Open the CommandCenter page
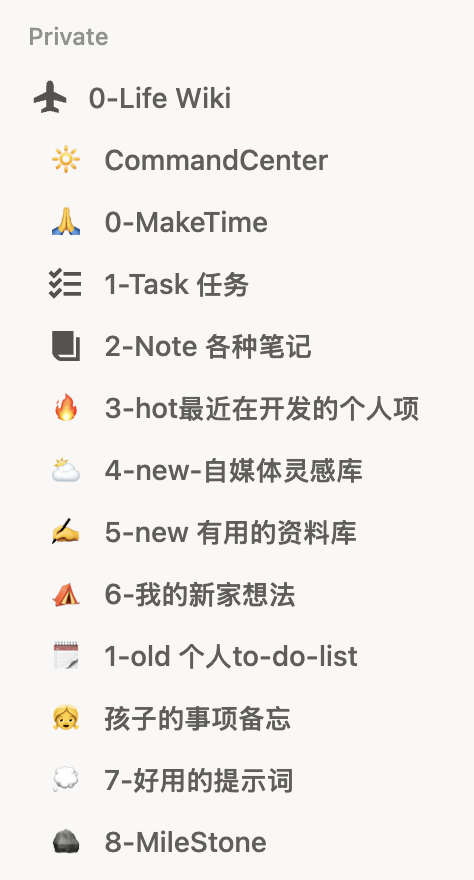474x880 pixels. pyautogui.click(x=216, y=161)
